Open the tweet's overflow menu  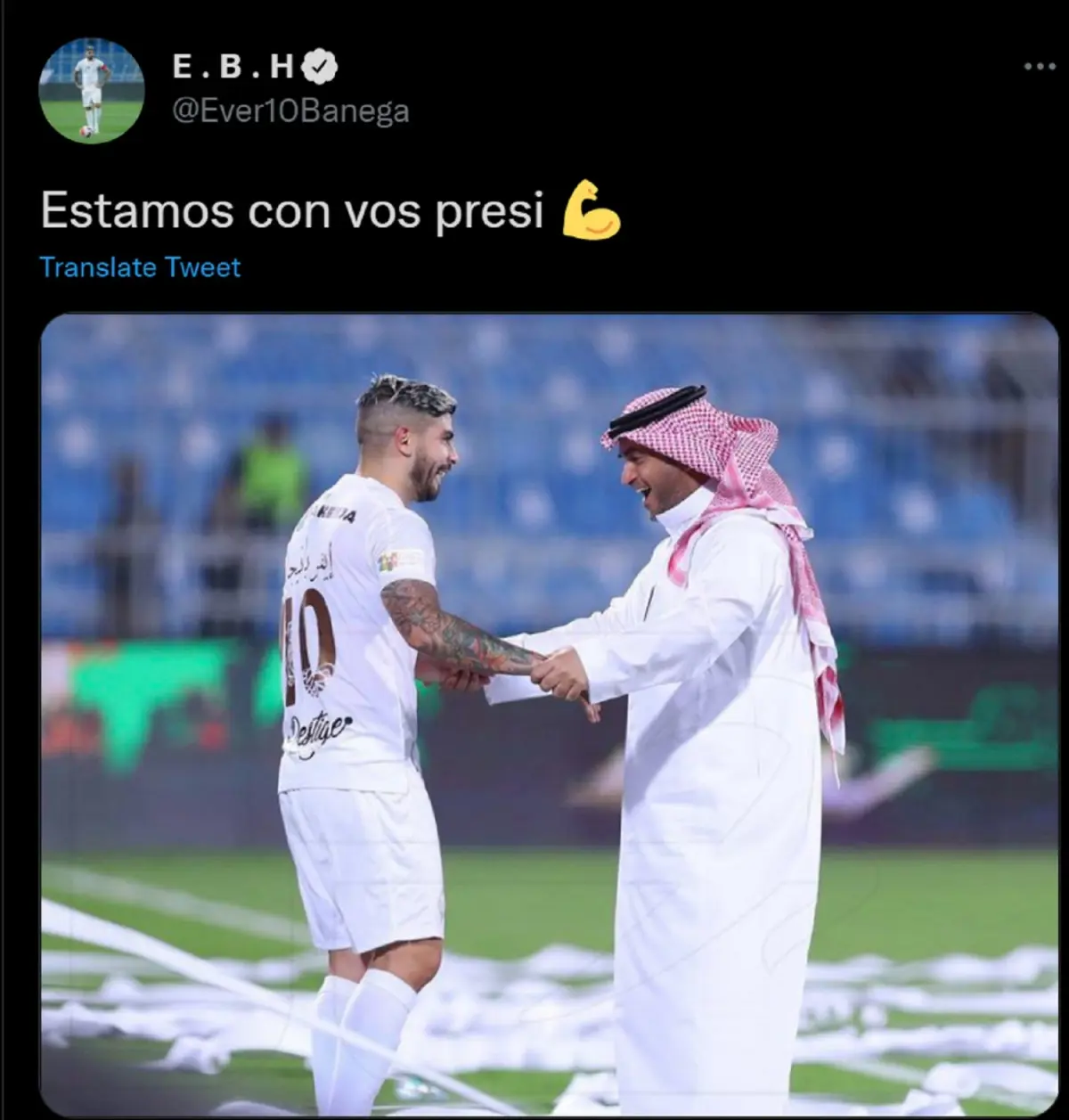[1039, 67]
